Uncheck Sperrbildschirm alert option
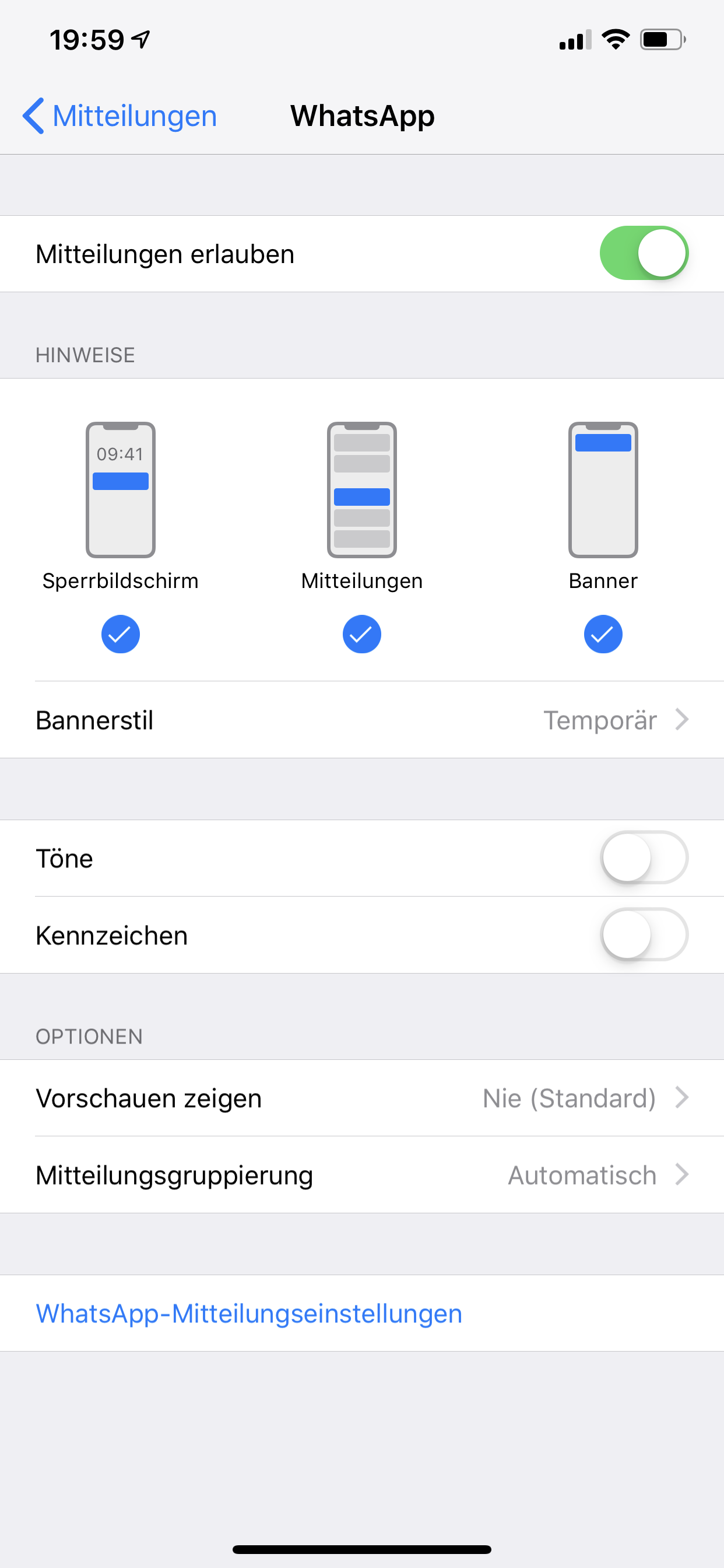The height and width of the screenshot is (1568, 724). [121, 634]
